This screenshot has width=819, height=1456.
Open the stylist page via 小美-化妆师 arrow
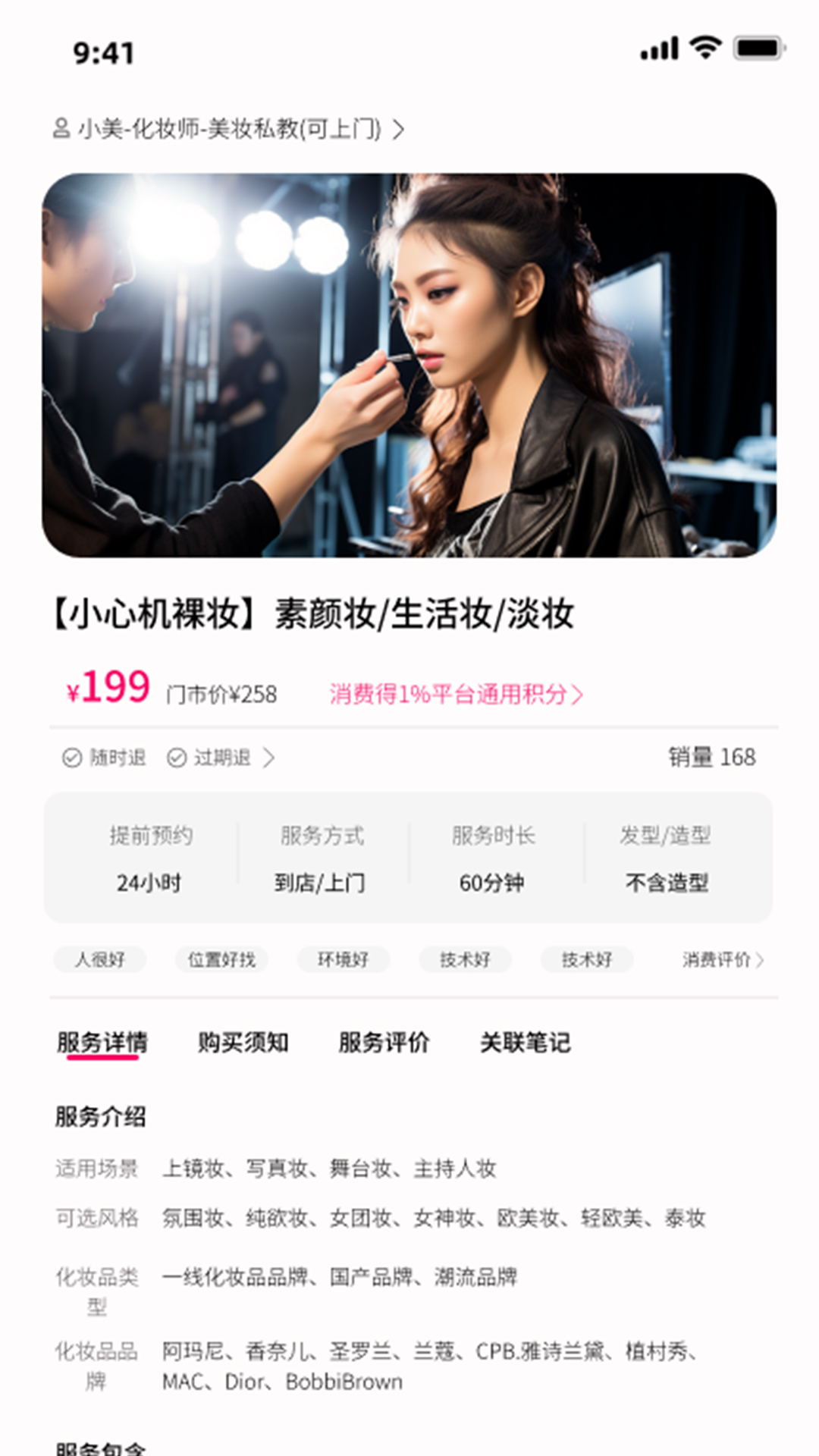pyautogui.click(x=400, y=129)
